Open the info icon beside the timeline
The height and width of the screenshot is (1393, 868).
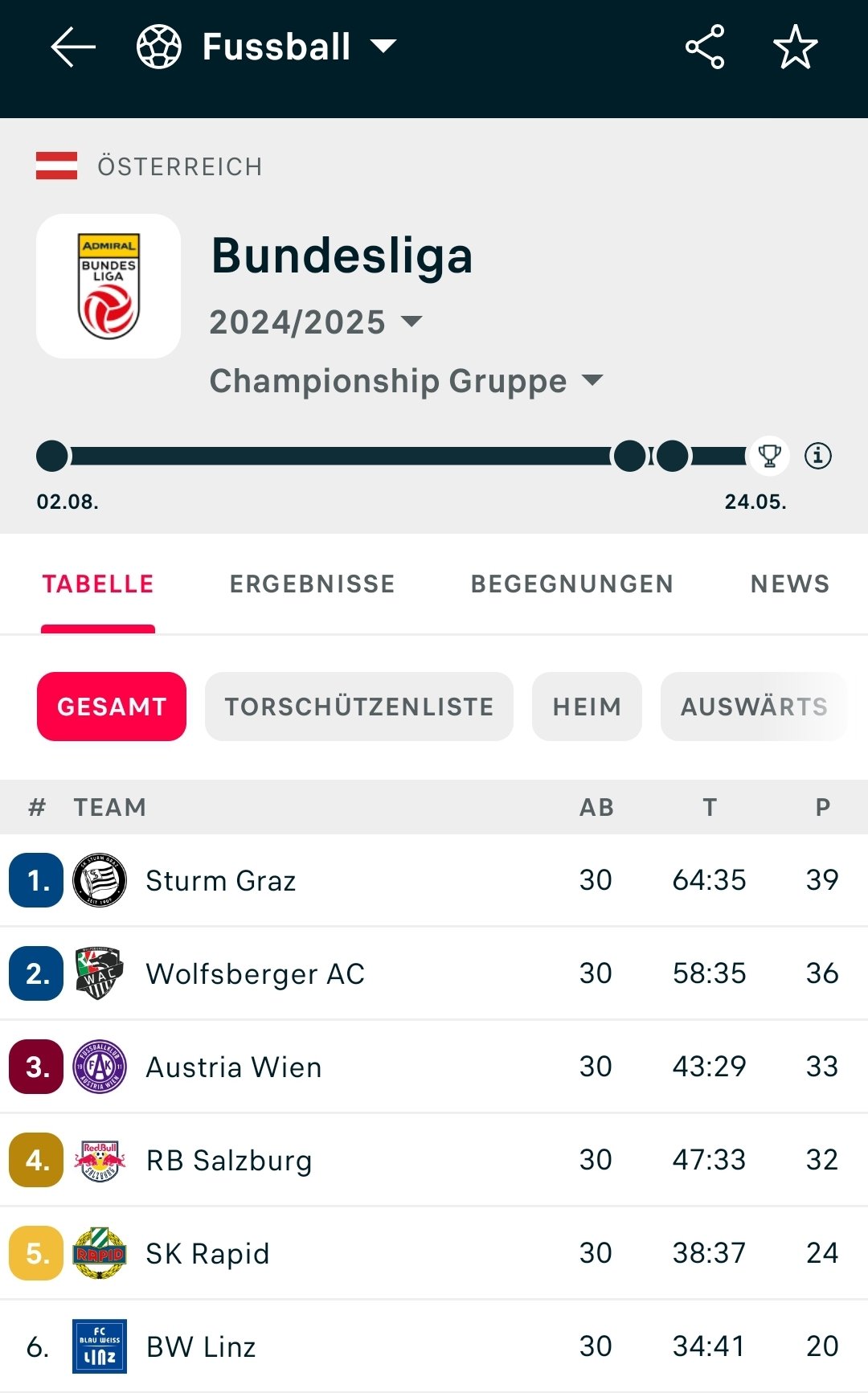(818, 456)
